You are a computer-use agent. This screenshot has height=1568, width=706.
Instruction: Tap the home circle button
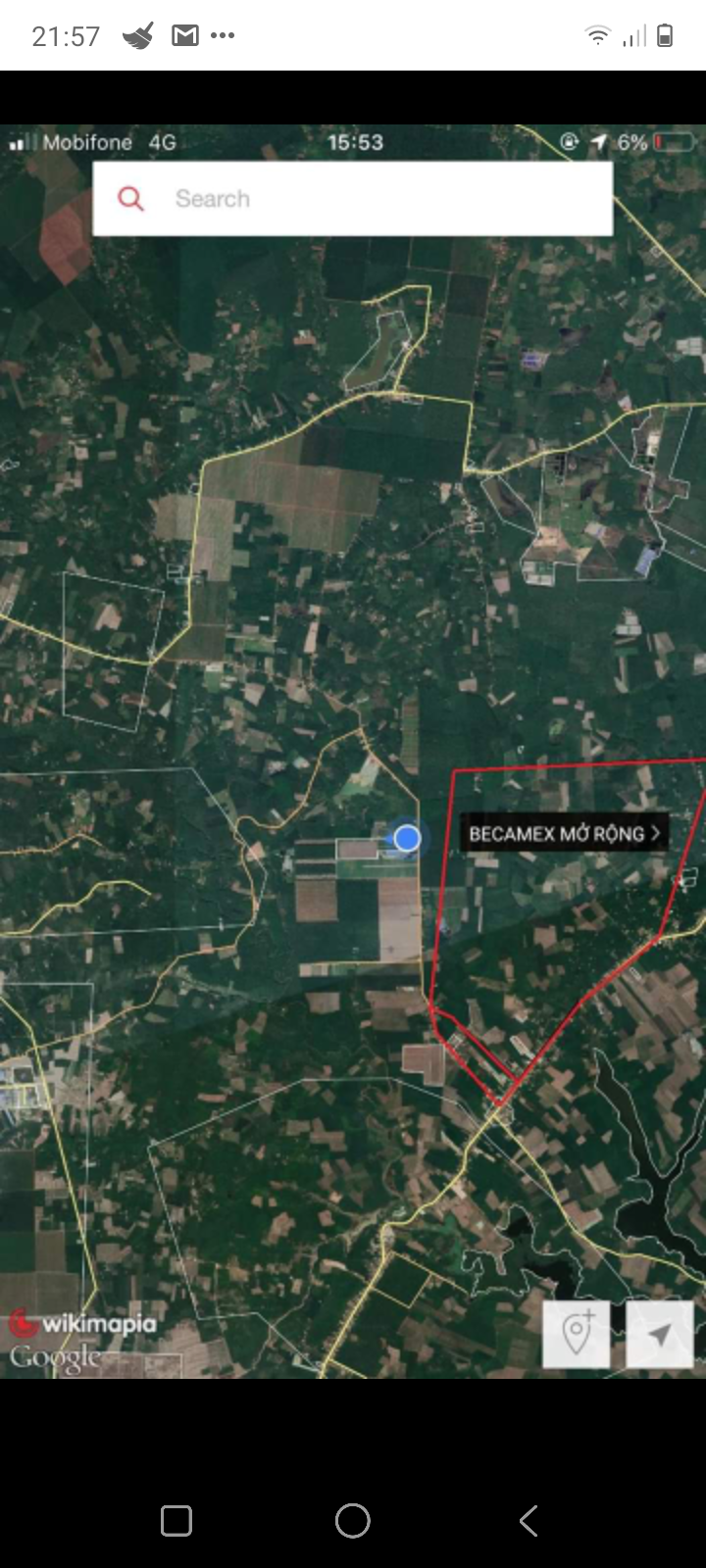point(352,1520)
